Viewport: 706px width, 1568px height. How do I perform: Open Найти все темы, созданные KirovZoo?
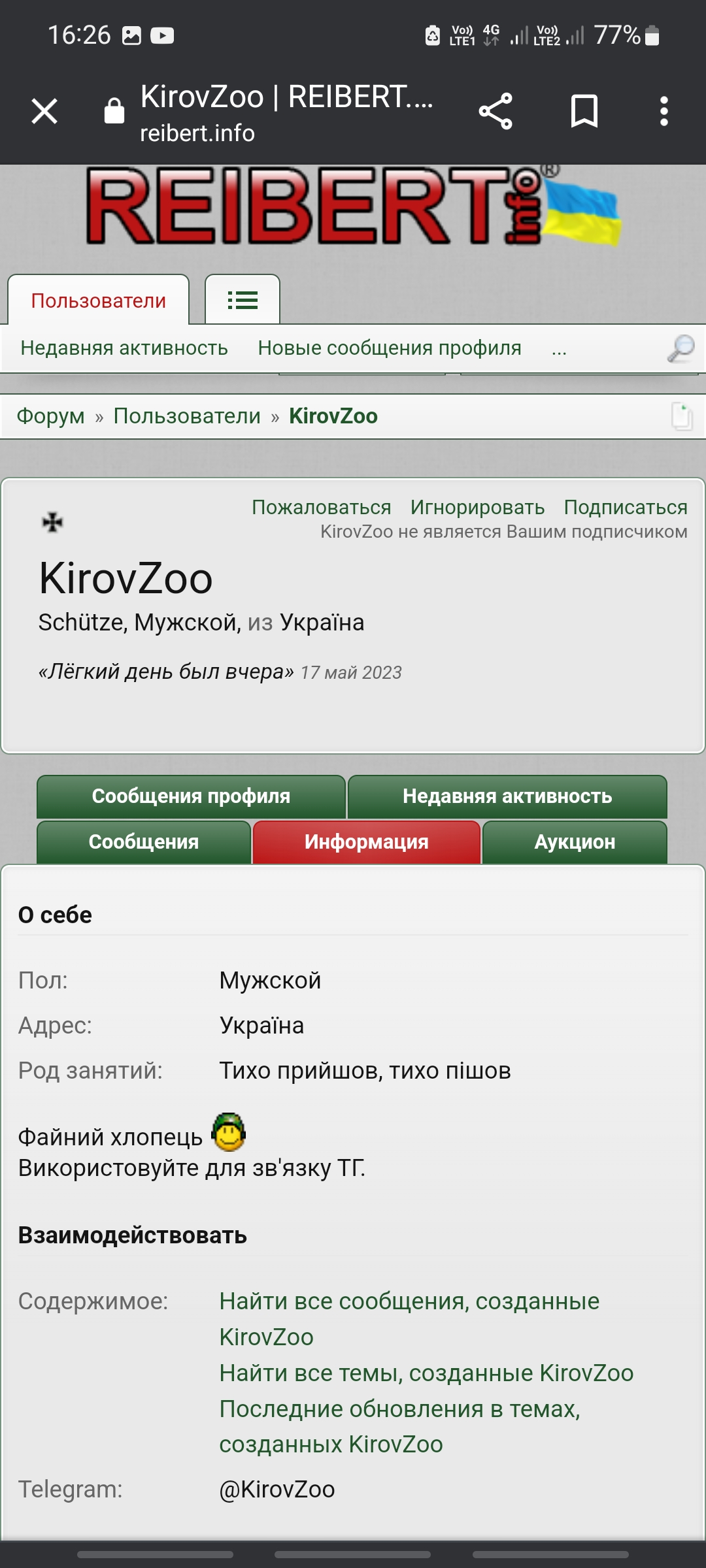[x=426, y=1373]
